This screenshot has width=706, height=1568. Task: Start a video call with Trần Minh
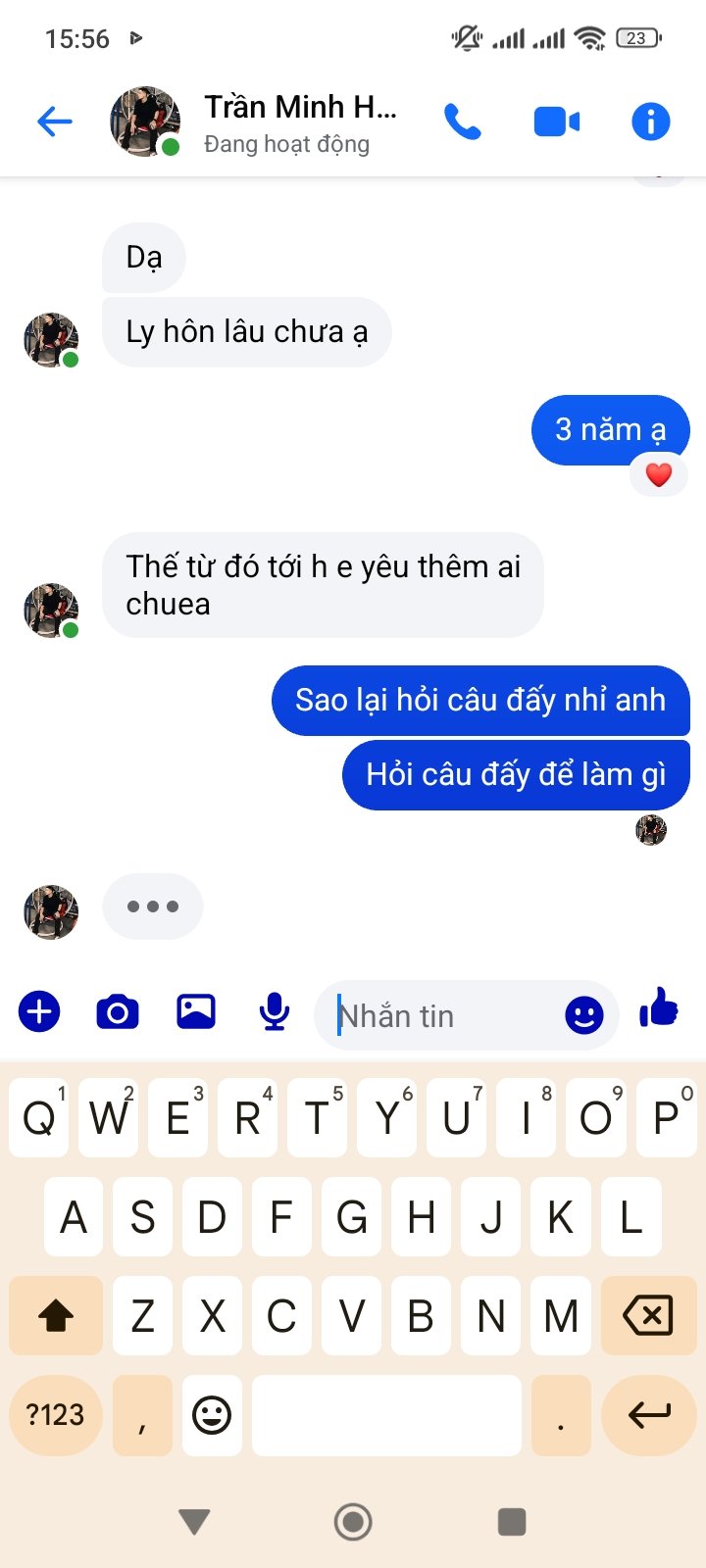(x=556, y=122)
